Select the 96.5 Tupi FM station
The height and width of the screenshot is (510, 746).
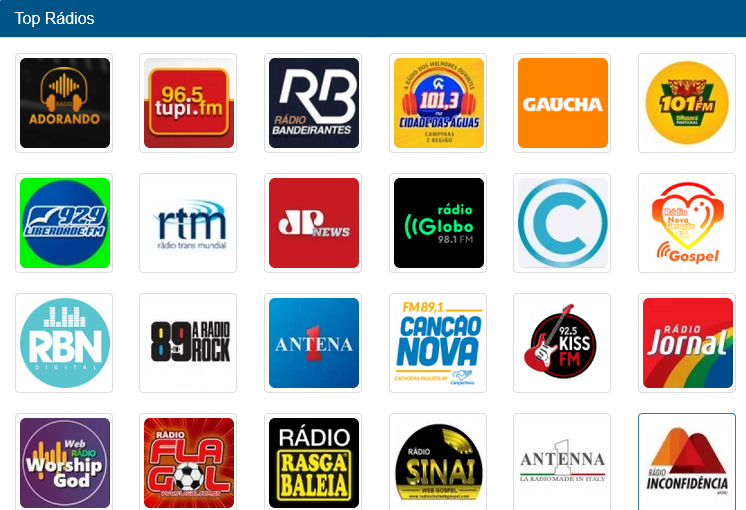pyautogui.click(x=188, y=103)
